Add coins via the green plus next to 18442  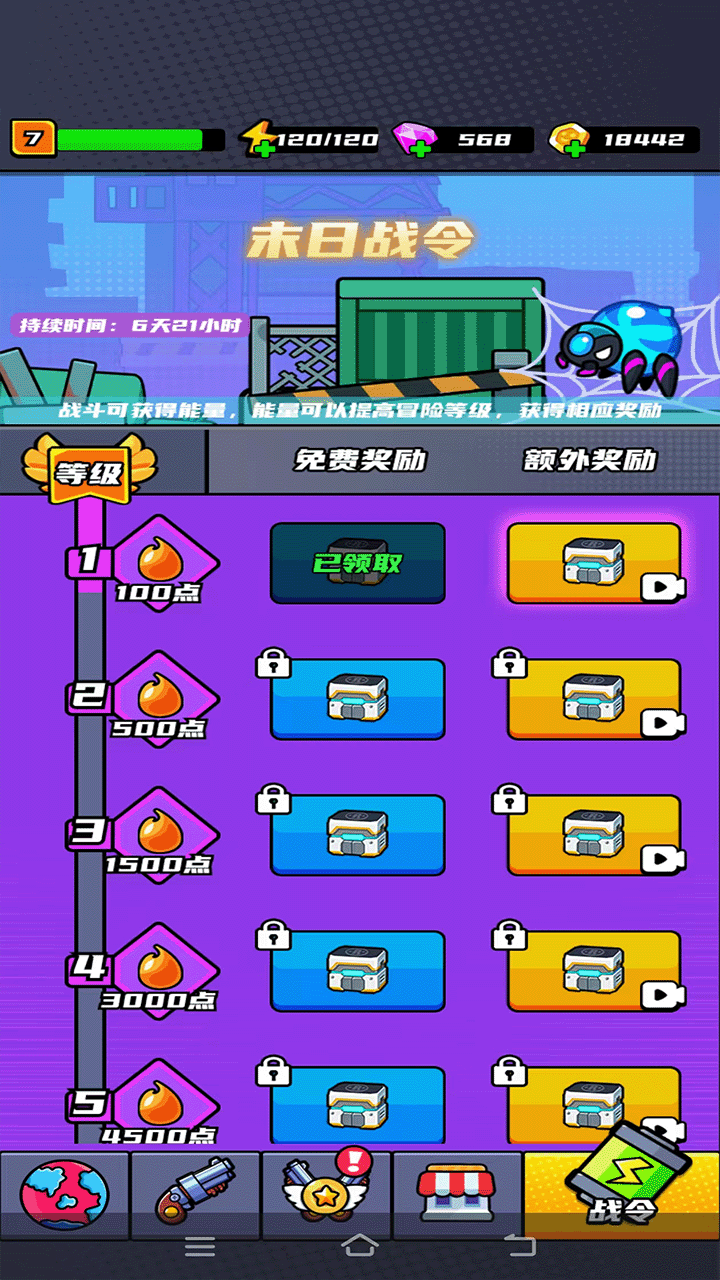[575, 150]
